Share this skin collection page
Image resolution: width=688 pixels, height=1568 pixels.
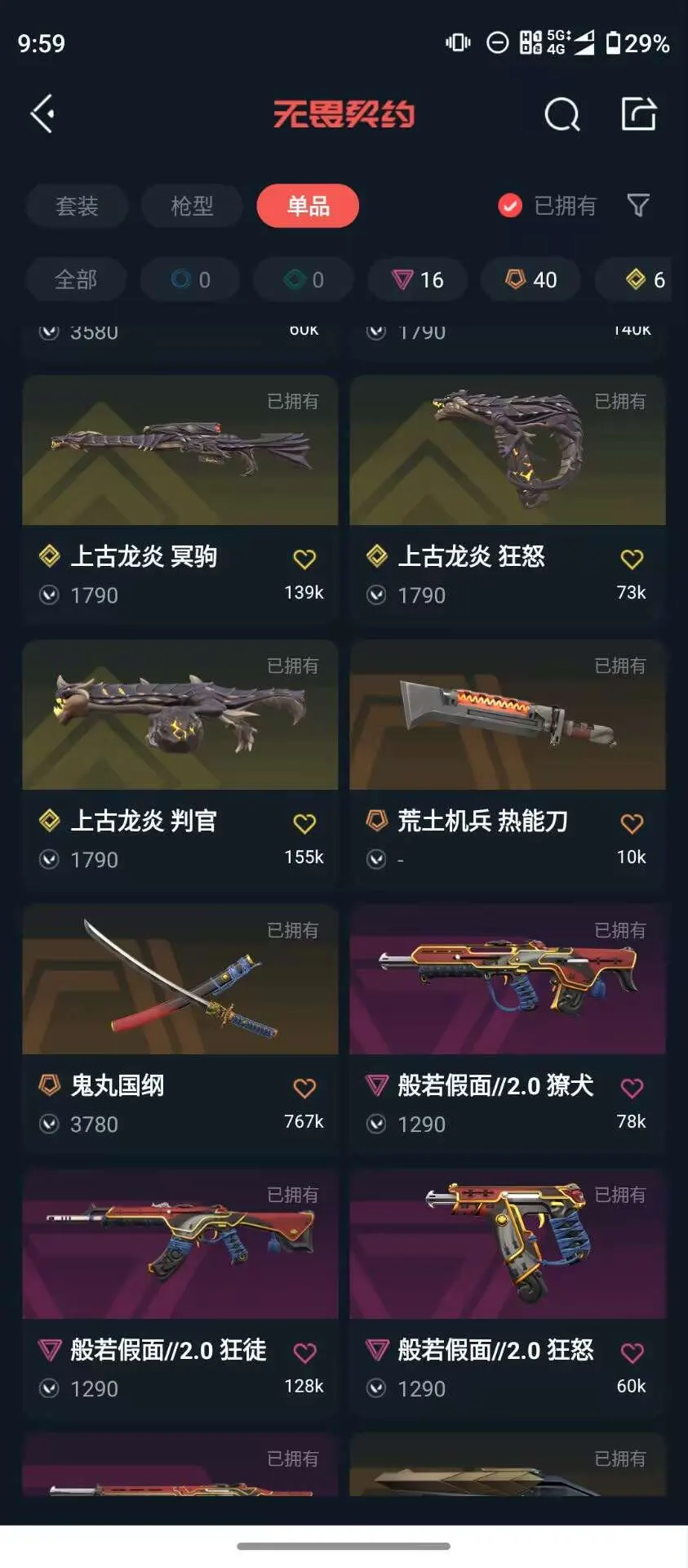coord(638,114)
